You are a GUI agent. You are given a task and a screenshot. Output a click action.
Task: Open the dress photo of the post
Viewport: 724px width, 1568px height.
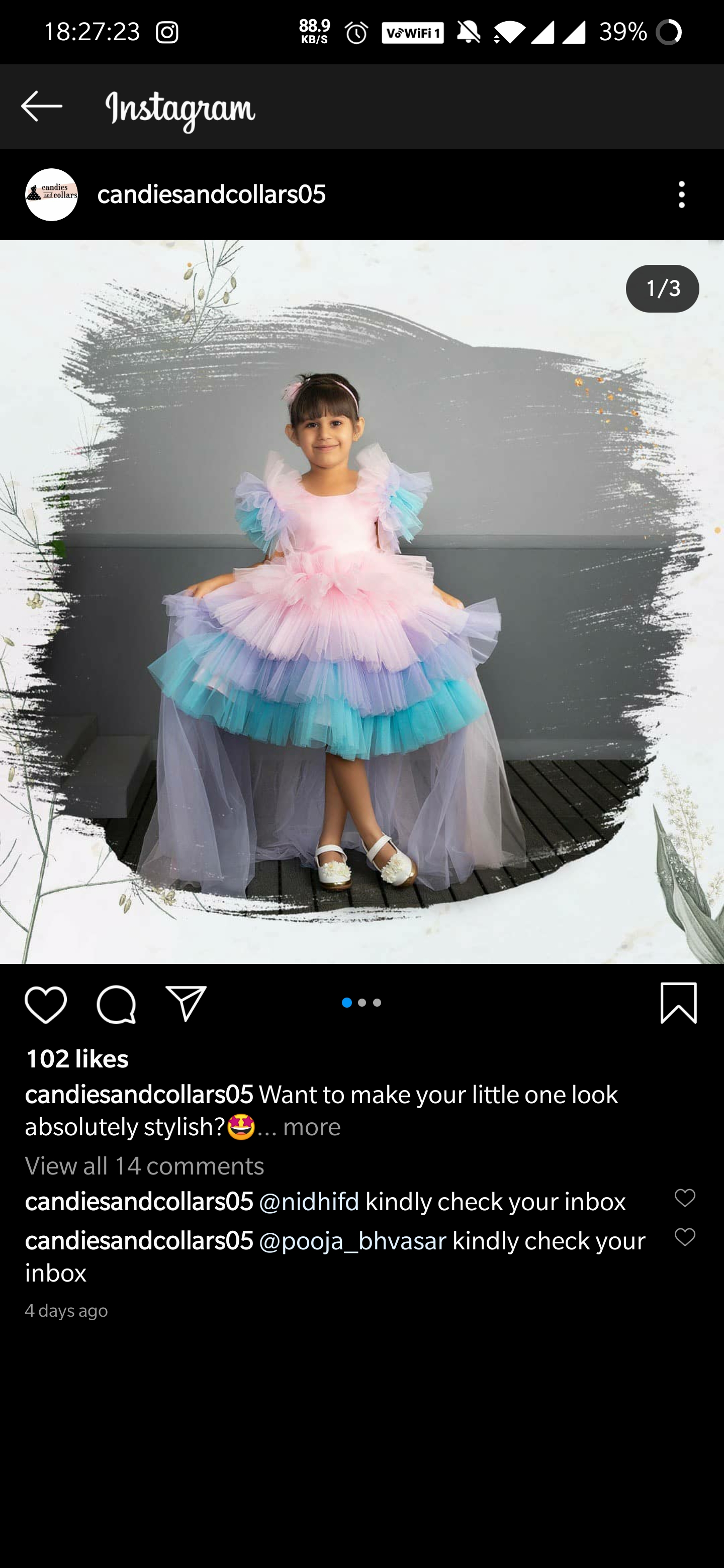[361, 602]
